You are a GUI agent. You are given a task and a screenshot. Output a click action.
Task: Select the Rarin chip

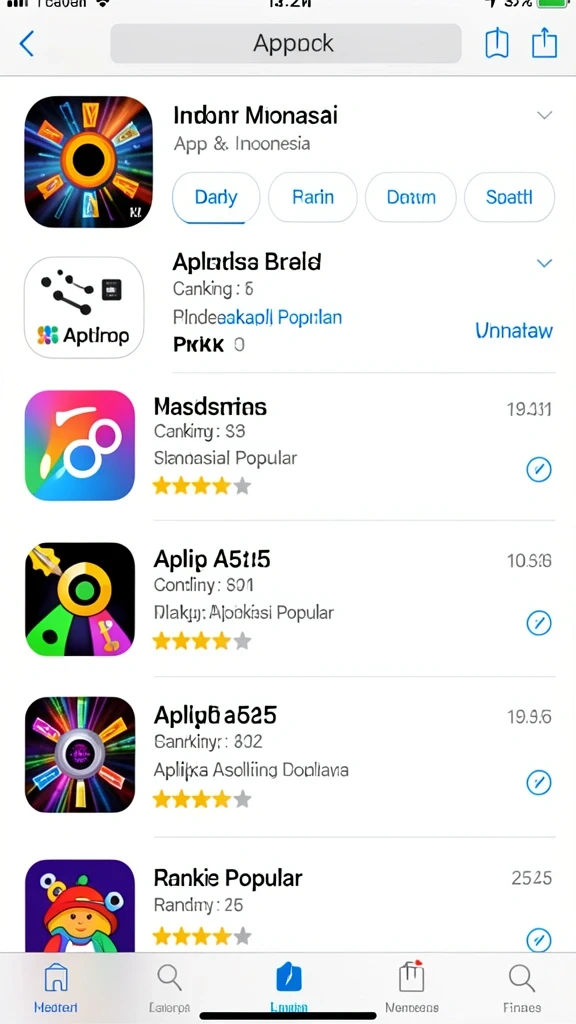pos(313,197)
